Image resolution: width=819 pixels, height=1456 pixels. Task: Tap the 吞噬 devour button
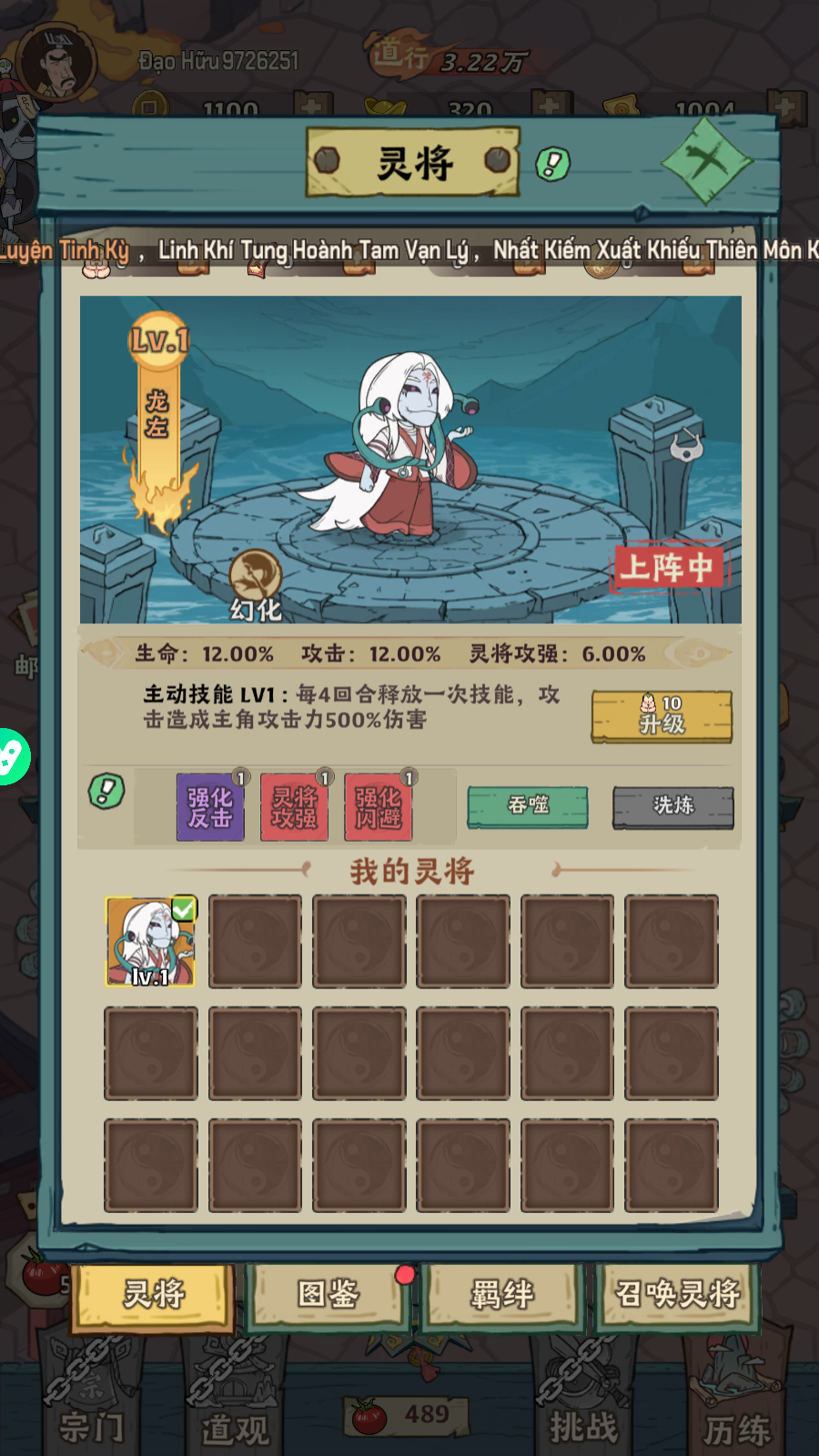[x=528, y=806]
